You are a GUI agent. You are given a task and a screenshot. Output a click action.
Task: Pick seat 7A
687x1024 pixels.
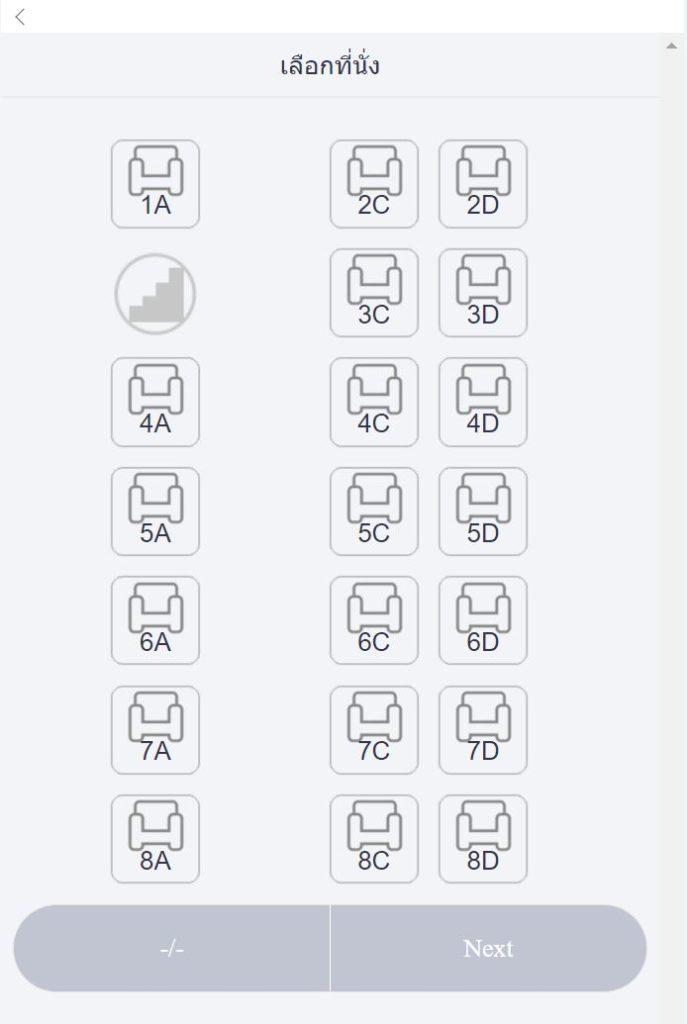155,730
